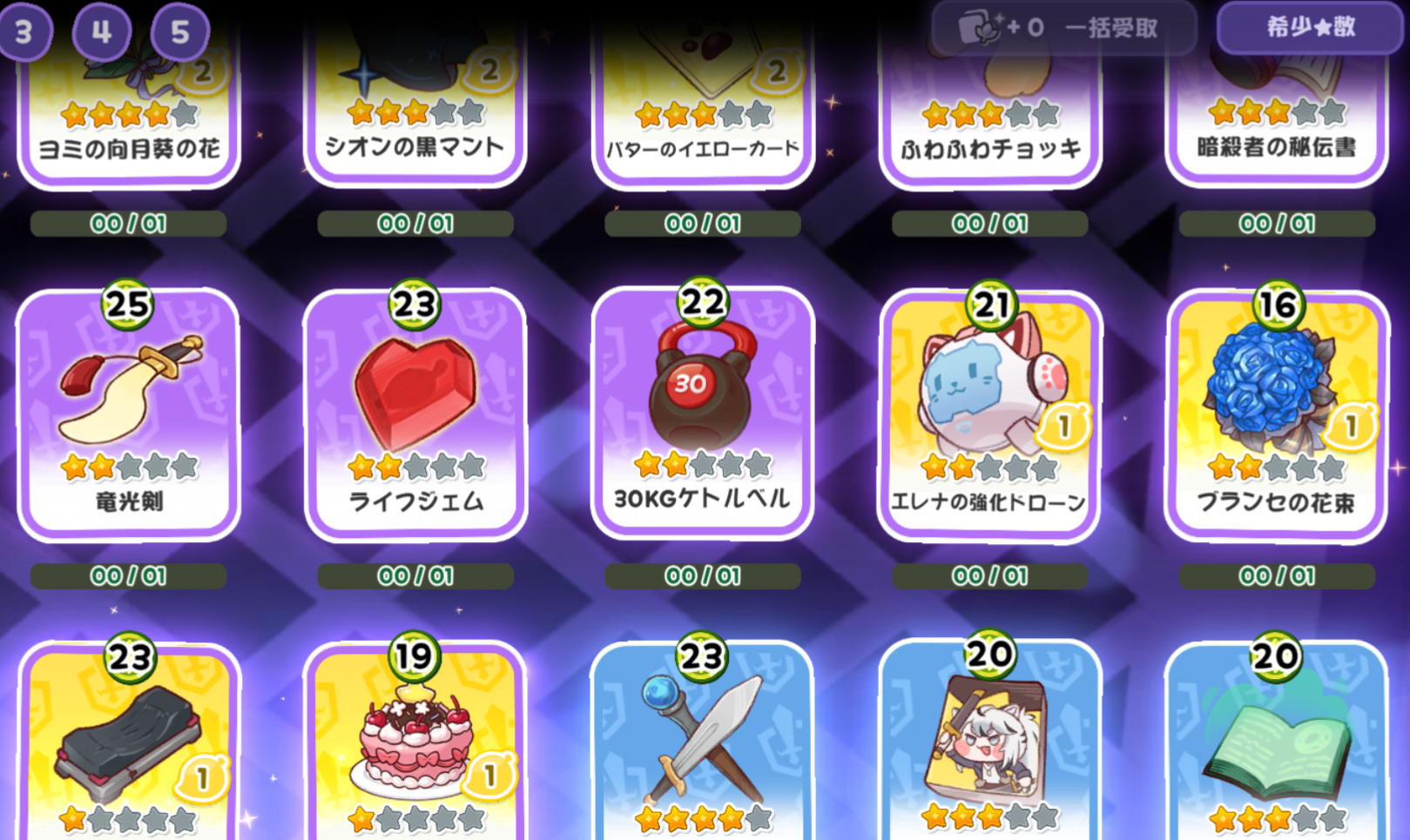Select the white-haired character book card

tap(990, 749)
